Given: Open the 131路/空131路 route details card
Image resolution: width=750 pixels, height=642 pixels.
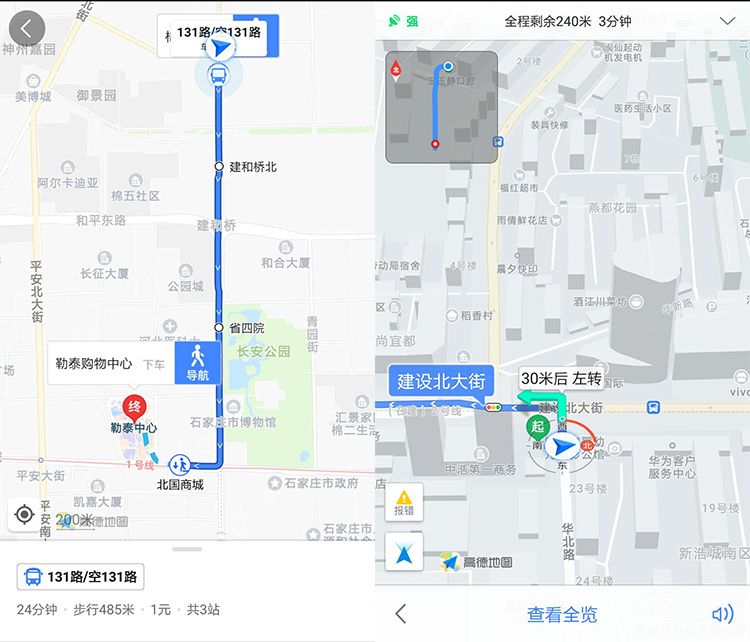Looking at the screenshot, I should coord(82,577).
